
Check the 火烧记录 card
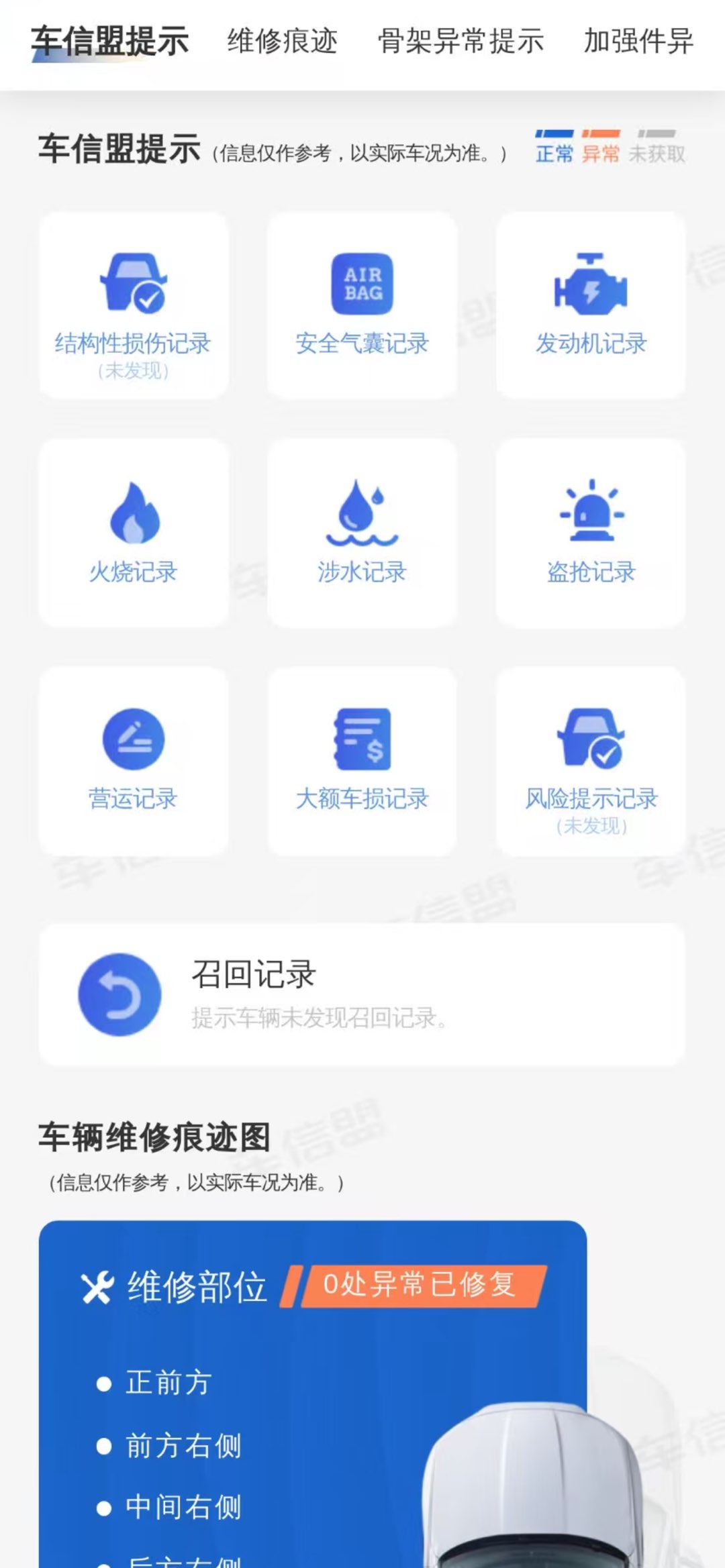tap(134, 533)
